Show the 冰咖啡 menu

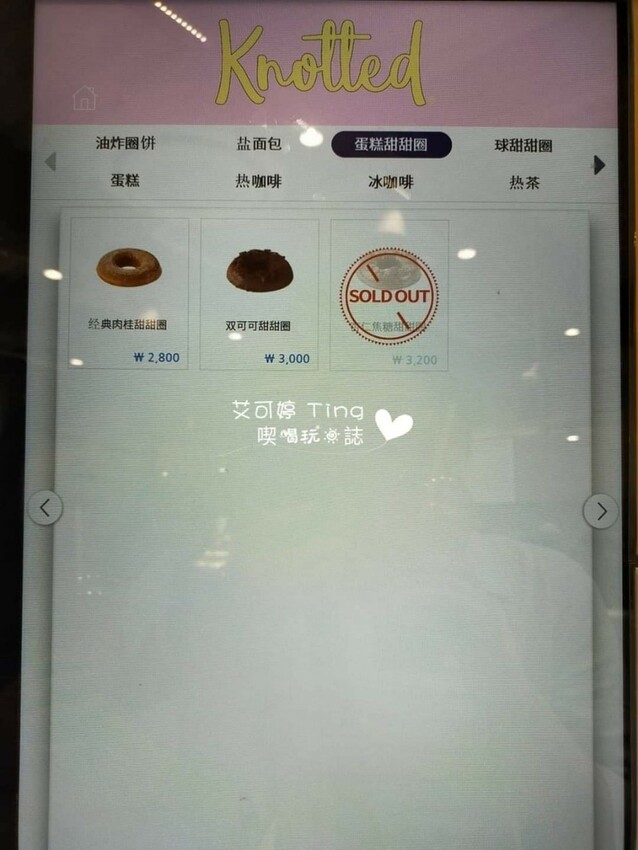click(390, 183)
